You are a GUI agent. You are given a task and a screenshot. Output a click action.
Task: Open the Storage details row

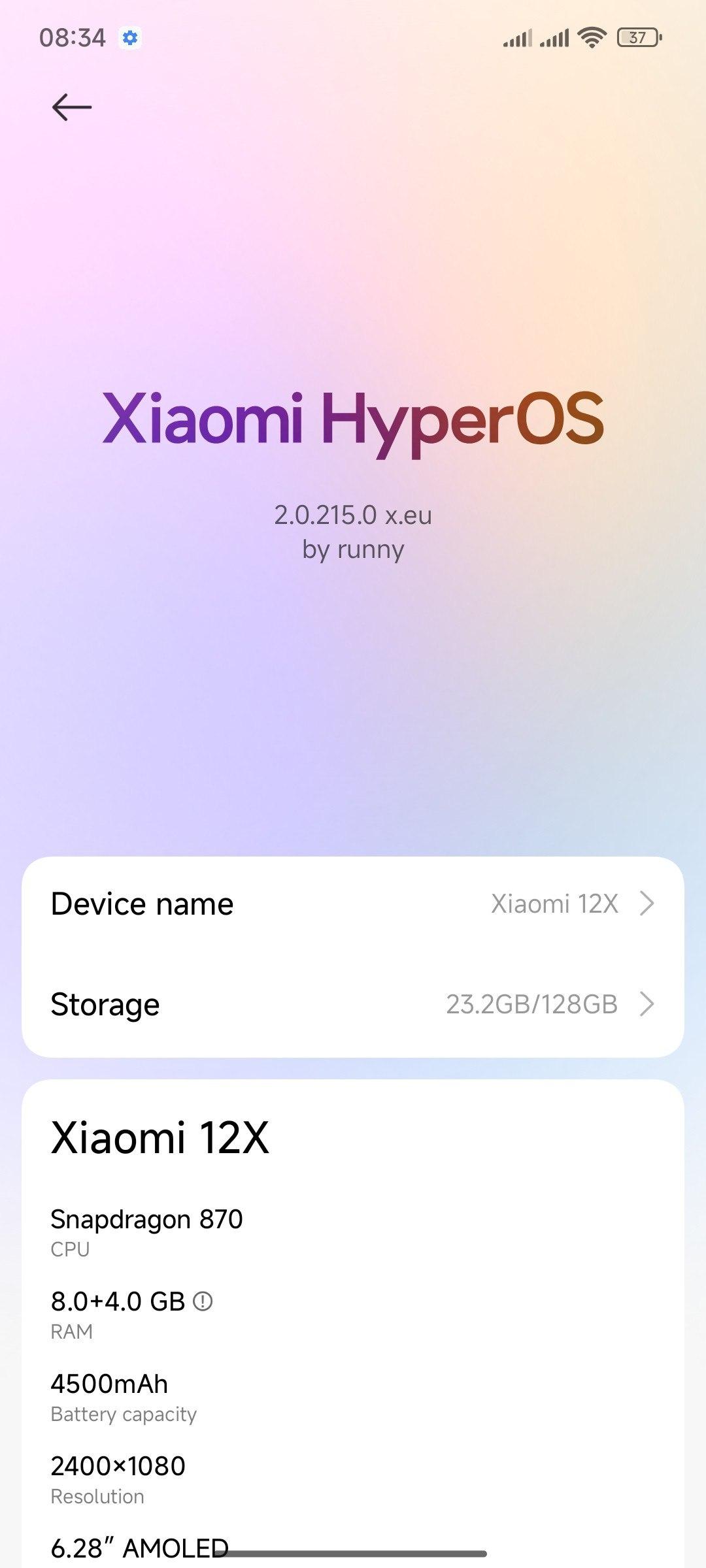(353, 1004)
